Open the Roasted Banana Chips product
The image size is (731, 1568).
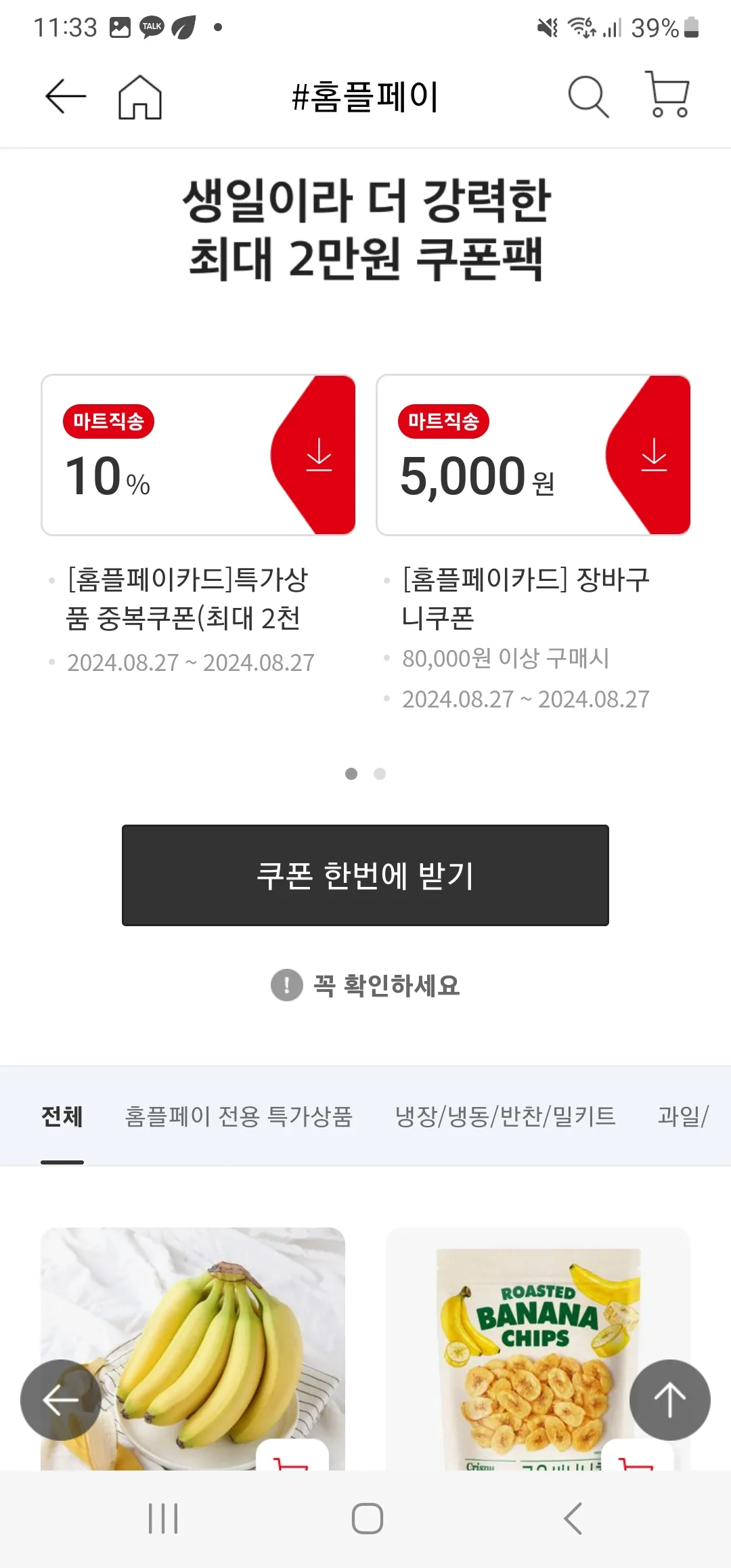[538, 1349]
